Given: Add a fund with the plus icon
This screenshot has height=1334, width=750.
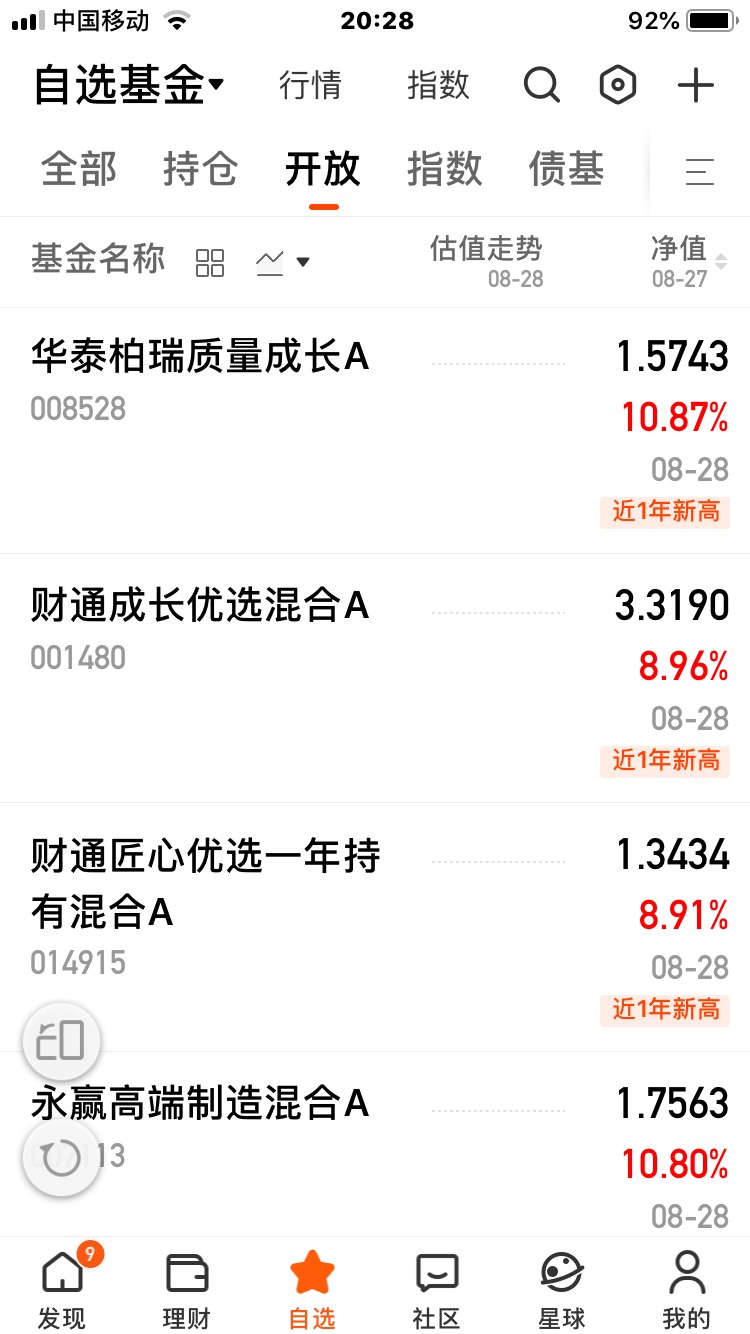Looking at the screenshot, I should point(696,86).
